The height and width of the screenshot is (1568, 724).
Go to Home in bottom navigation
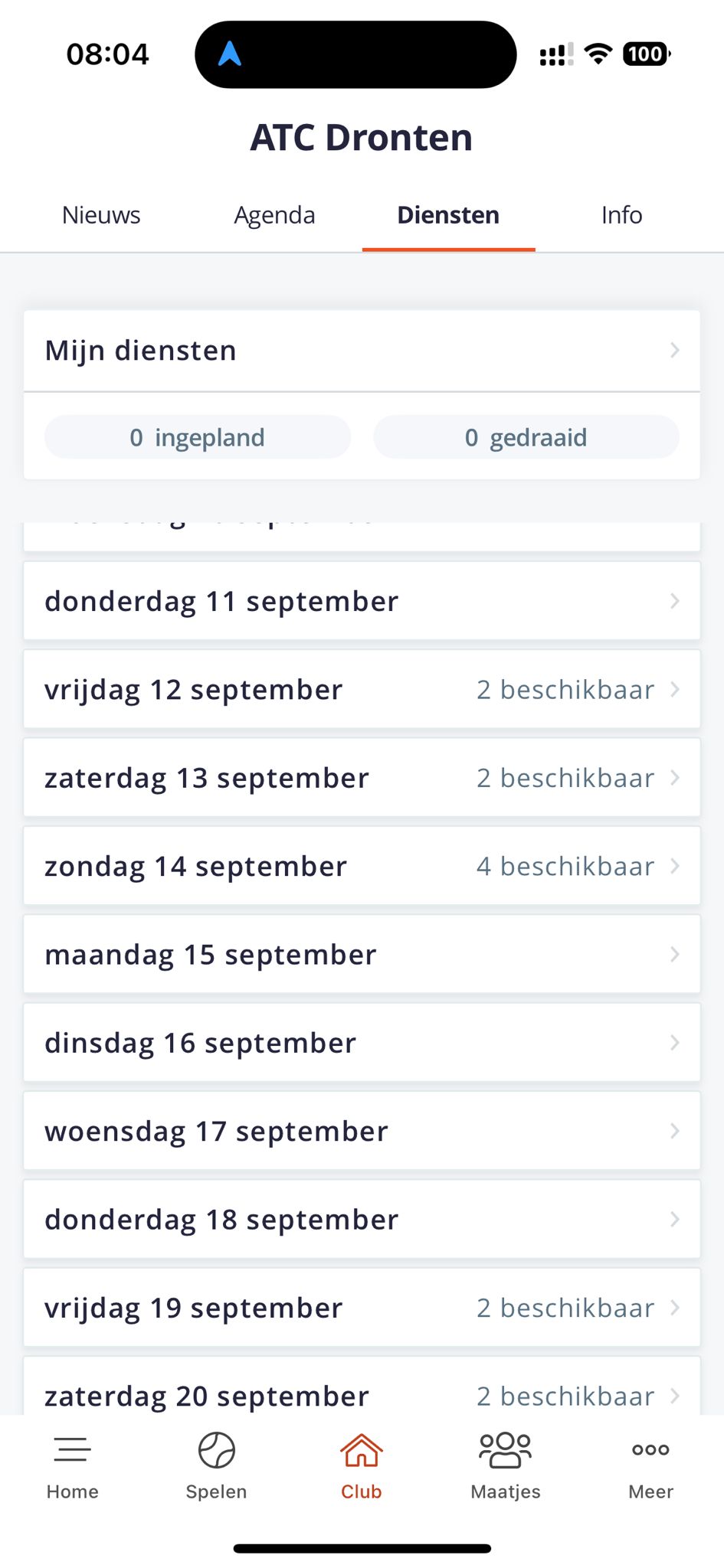73,1465
